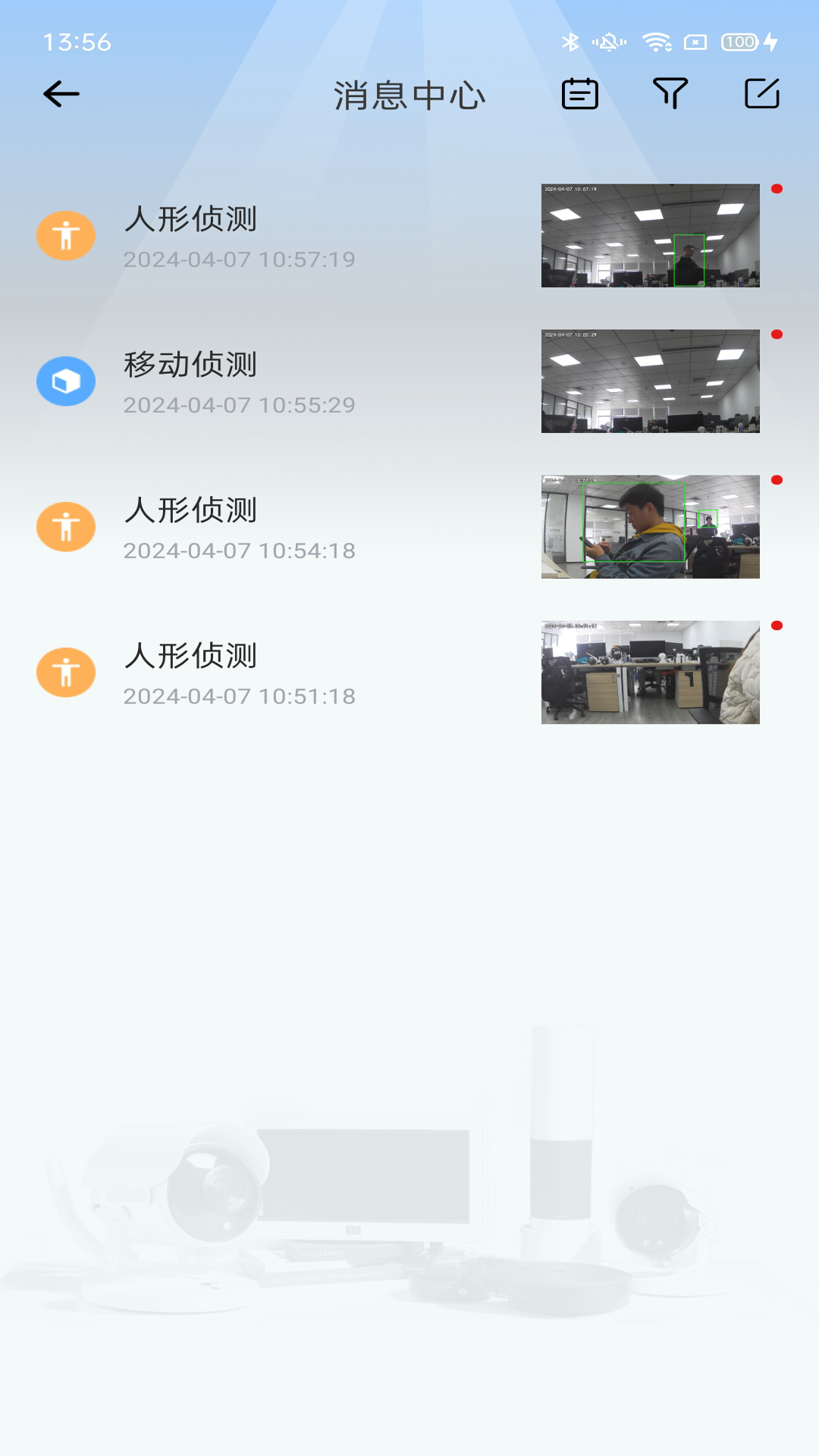
Task: Tap the Bluetooth status bar icon
Action: [x=570, y=43]
